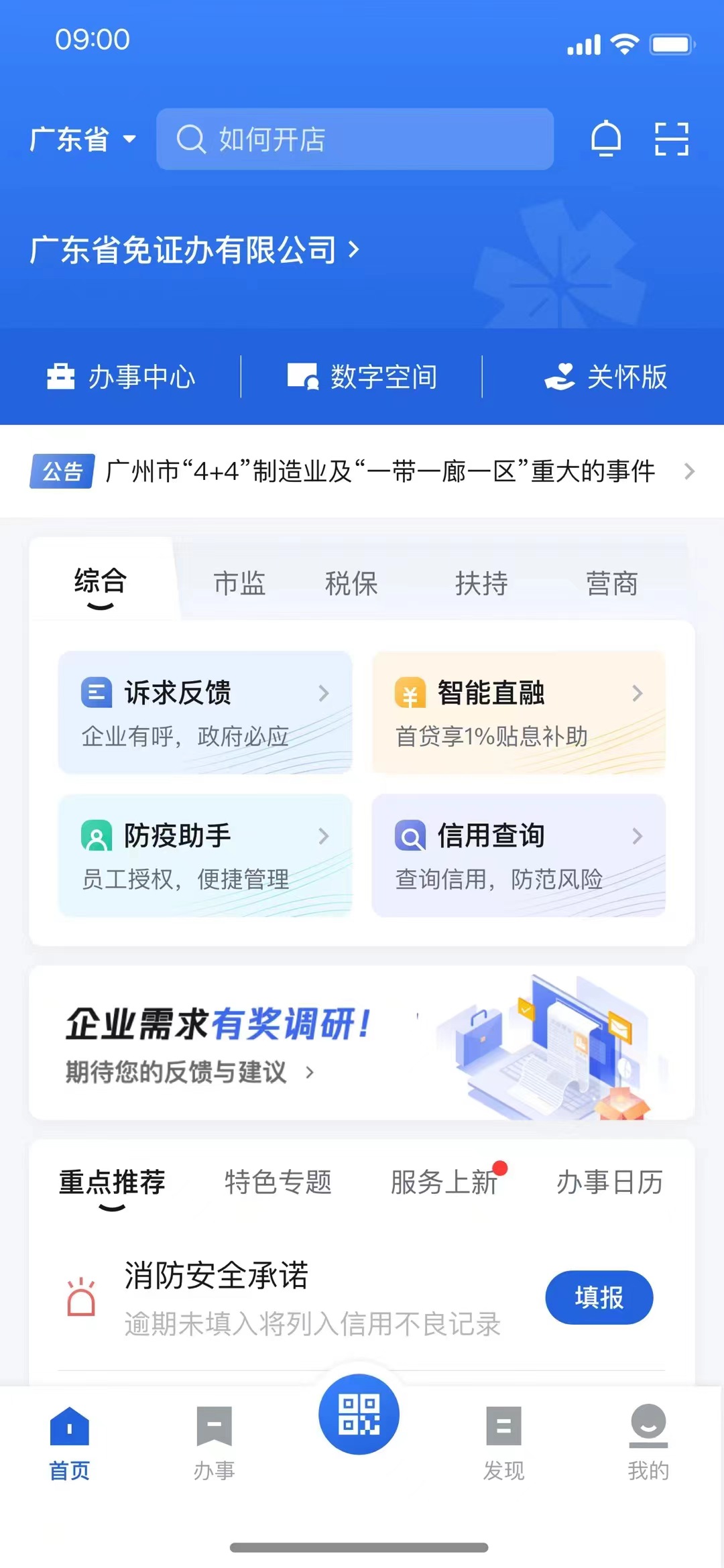The height and width of the screenshot is (1568, 724).
Task: Tap the search box with 如何开店 placeholder
Action: [x=355, y=139]
